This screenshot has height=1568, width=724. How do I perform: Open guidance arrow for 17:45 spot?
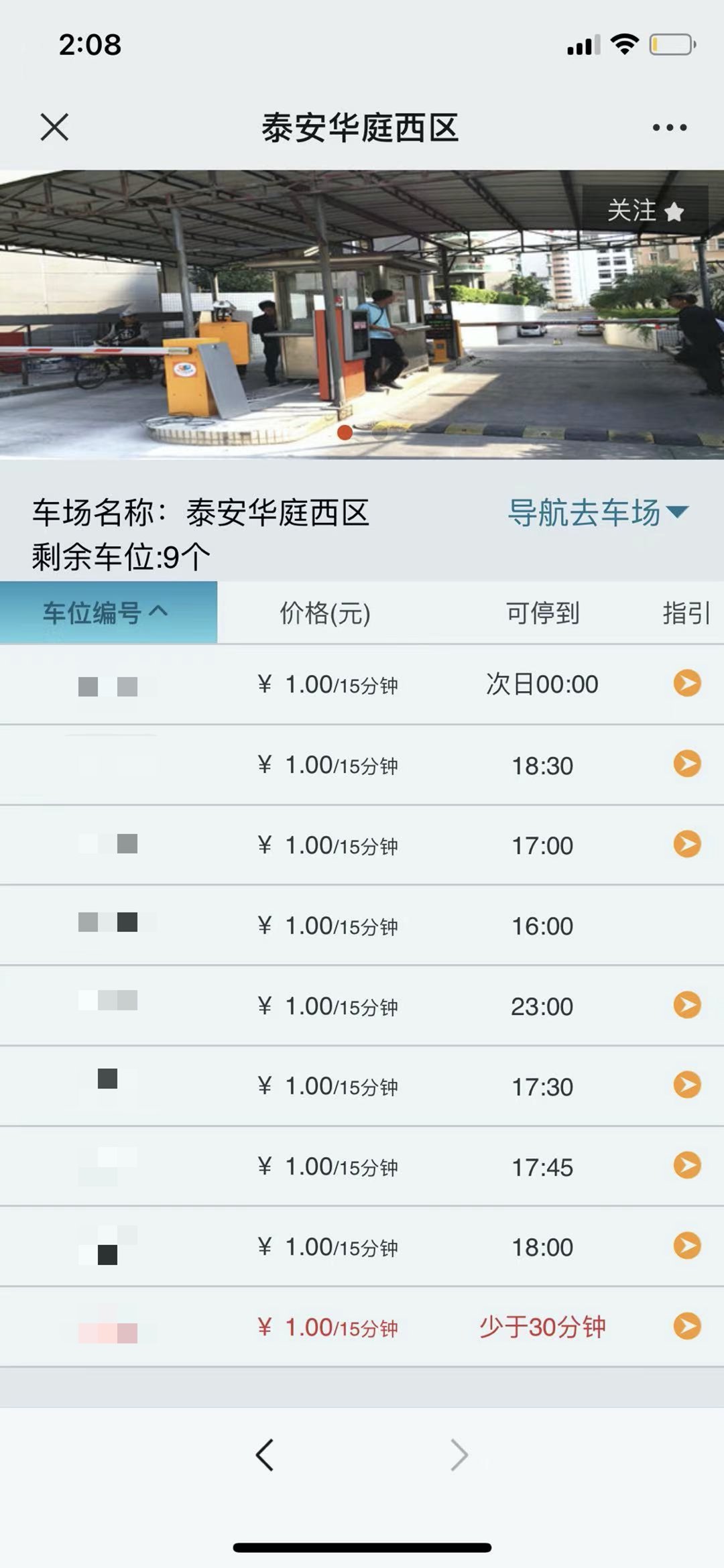tap(687, 1166)
